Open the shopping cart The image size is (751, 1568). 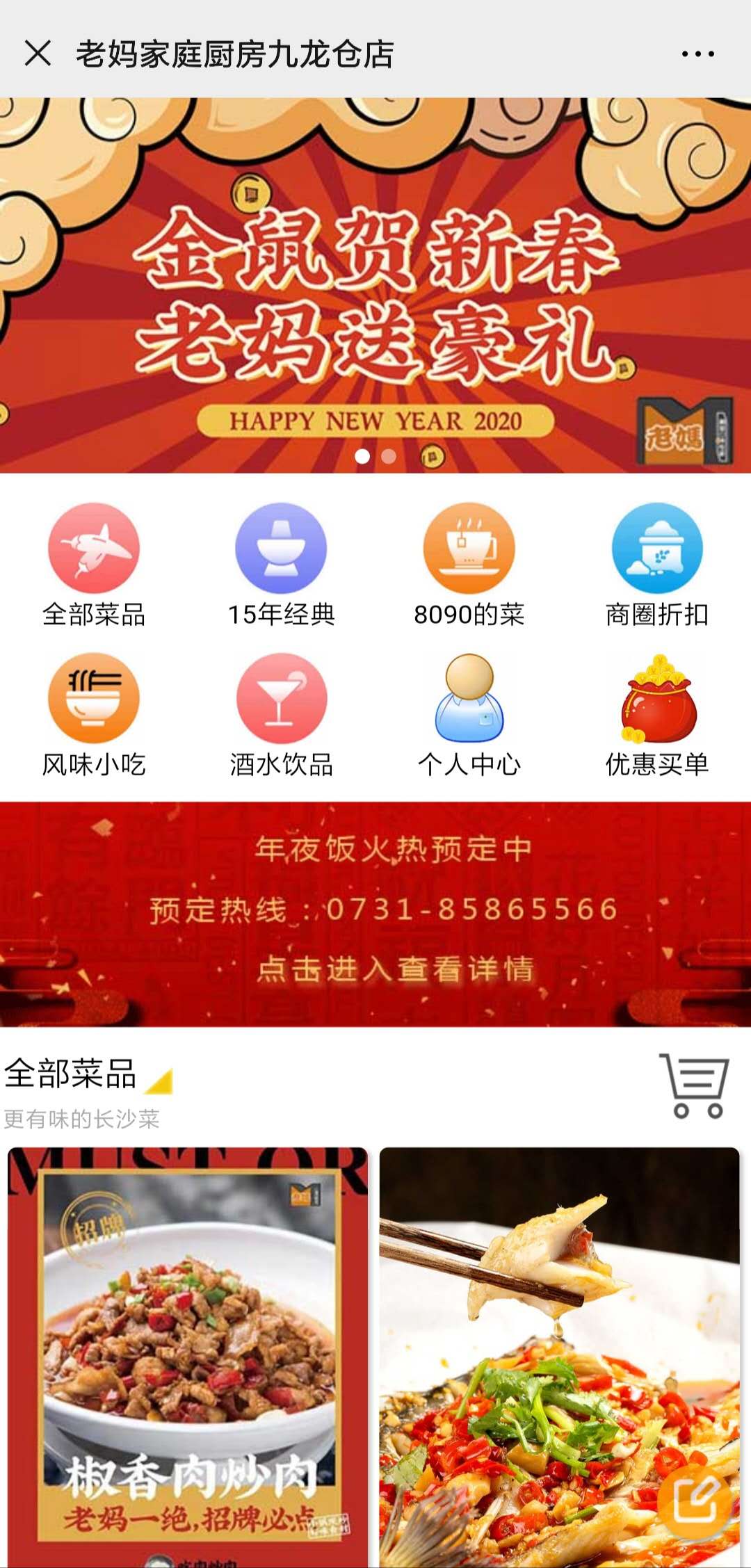click(x=694, y=1085)
